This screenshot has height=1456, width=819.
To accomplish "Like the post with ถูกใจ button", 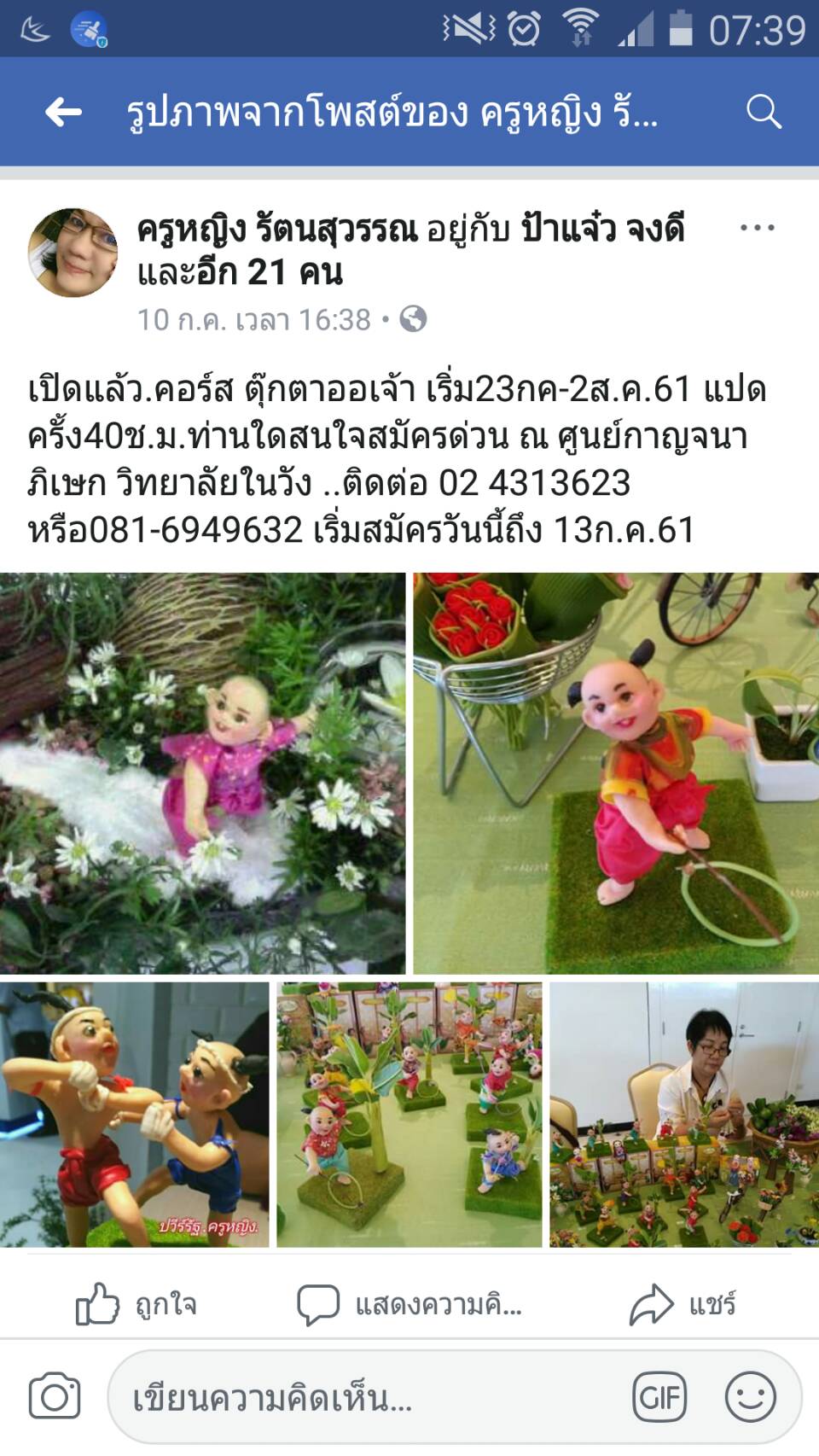I will pyautogui.click(x=136, y=1303).
